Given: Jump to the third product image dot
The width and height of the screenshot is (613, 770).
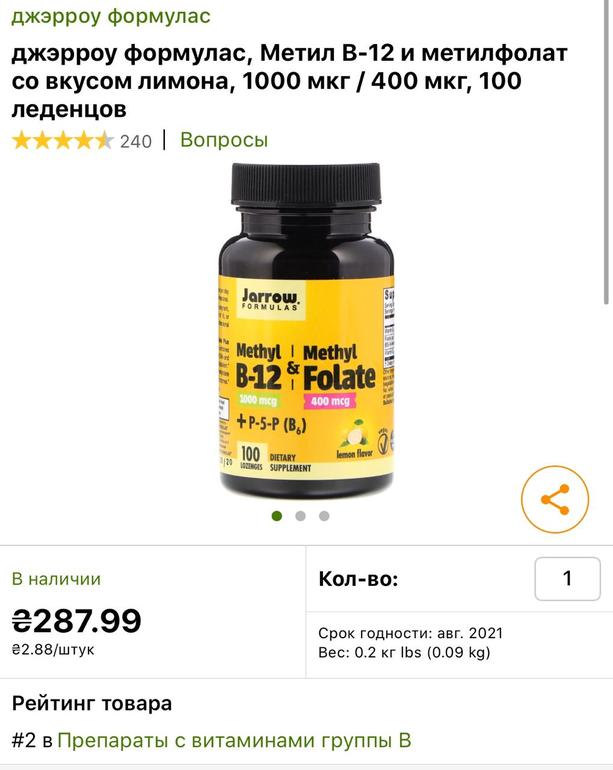Looking at the screenshot, I should pos(324,516).
